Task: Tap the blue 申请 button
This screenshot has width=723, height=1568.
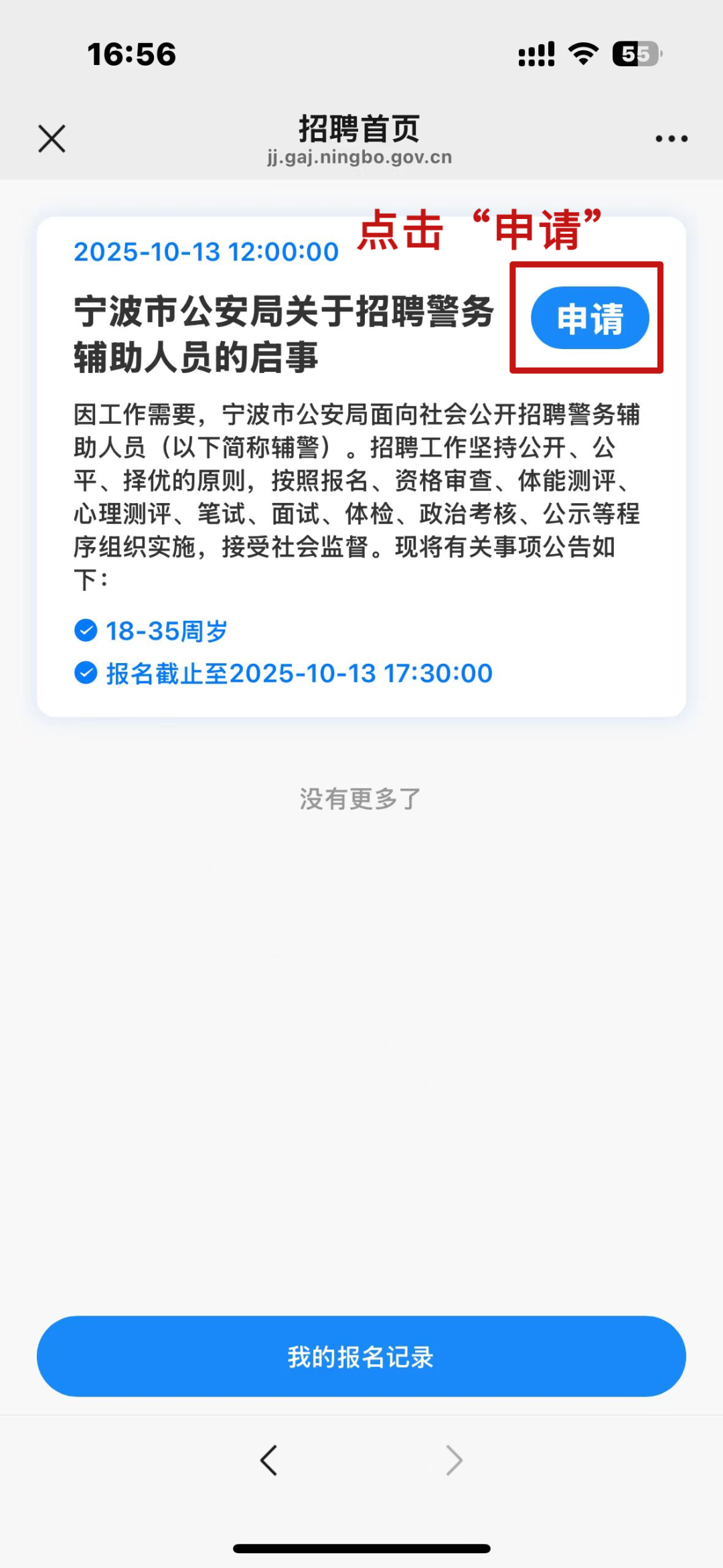Action: click(x=589, y=318)
